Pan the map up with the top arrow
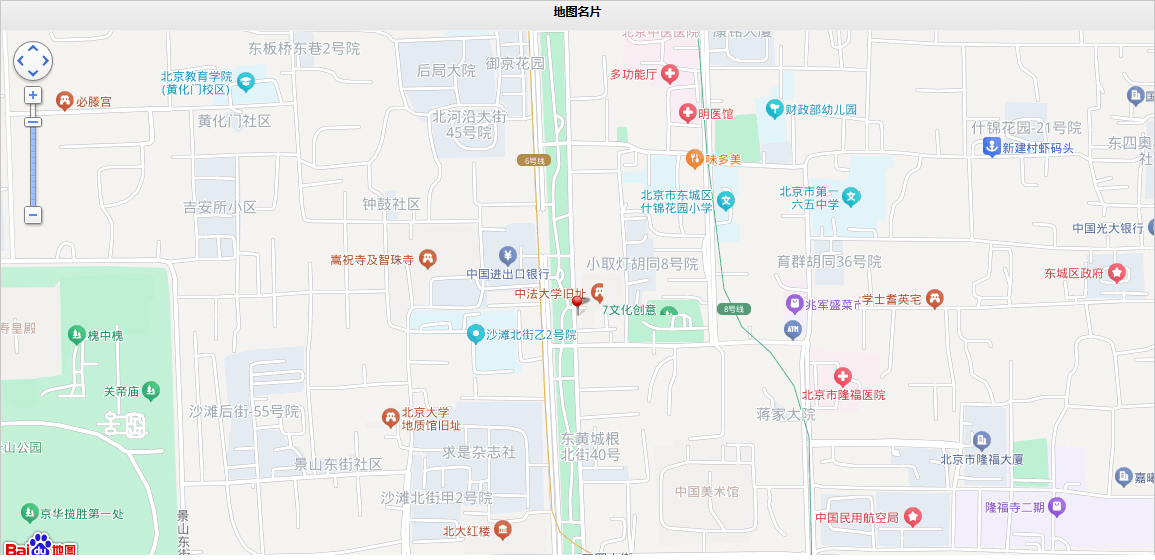 33,48
